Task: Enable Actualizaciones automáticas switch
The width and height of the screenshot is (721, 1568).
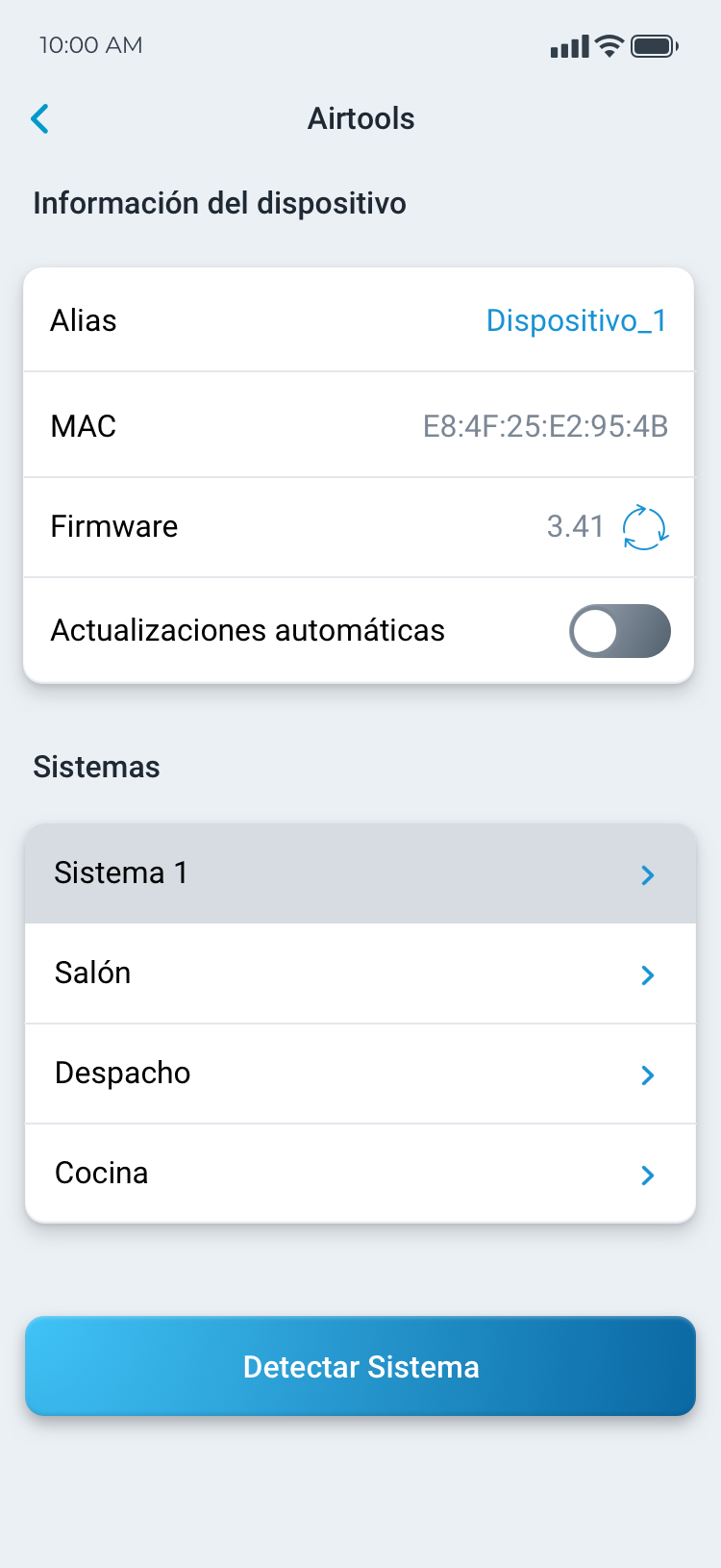Action: point(619,631)
